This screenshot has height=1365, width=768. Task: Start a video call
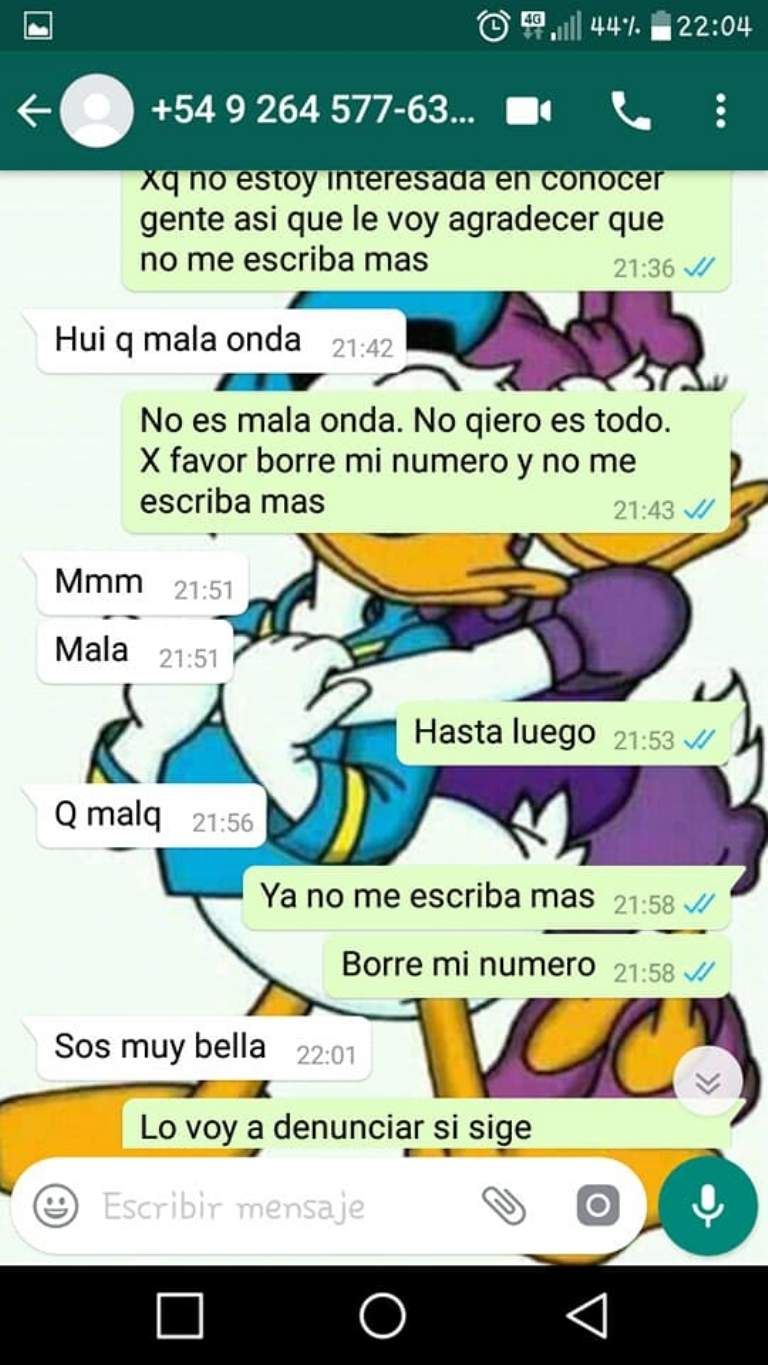(x=528, y=111)
